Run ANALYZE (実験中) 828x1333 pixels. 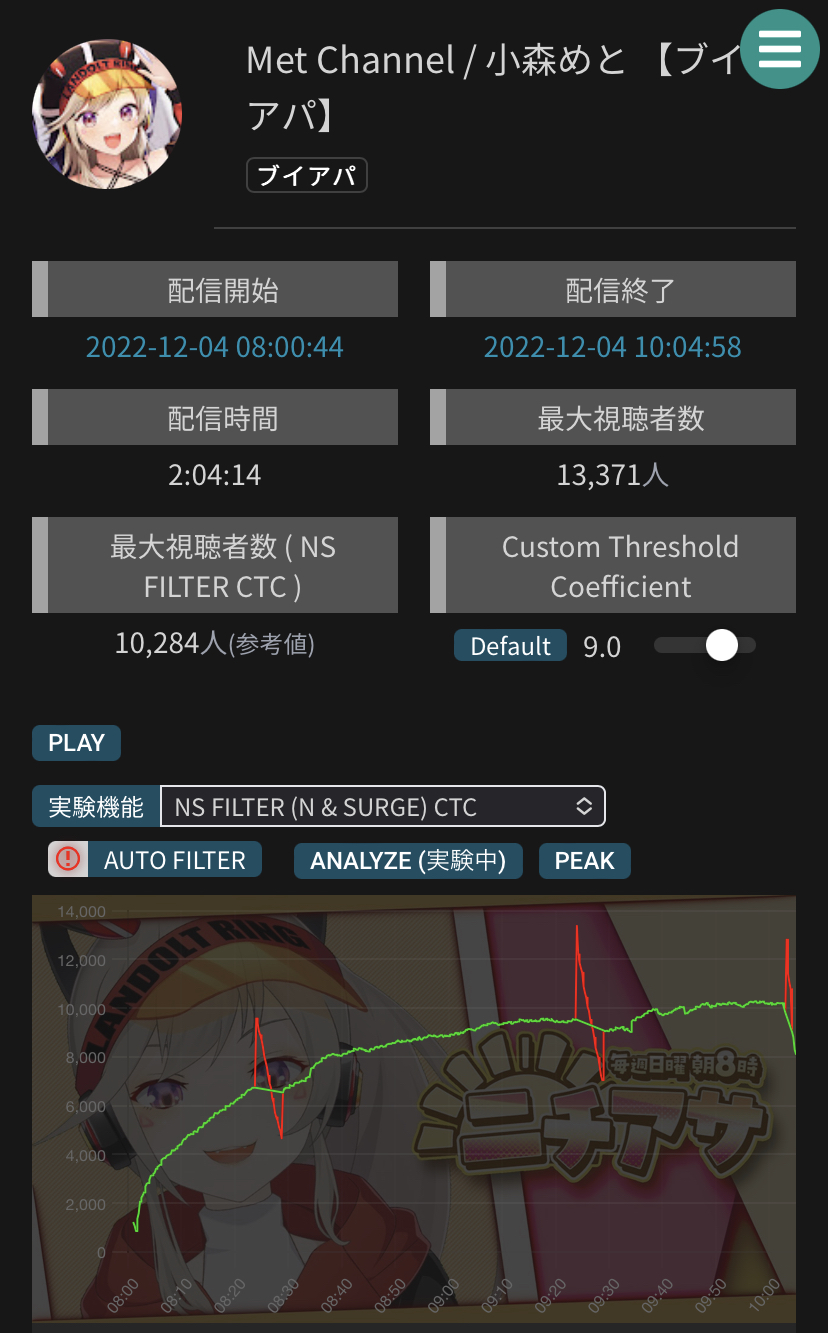pyautogui.click(x=408, y=861)
